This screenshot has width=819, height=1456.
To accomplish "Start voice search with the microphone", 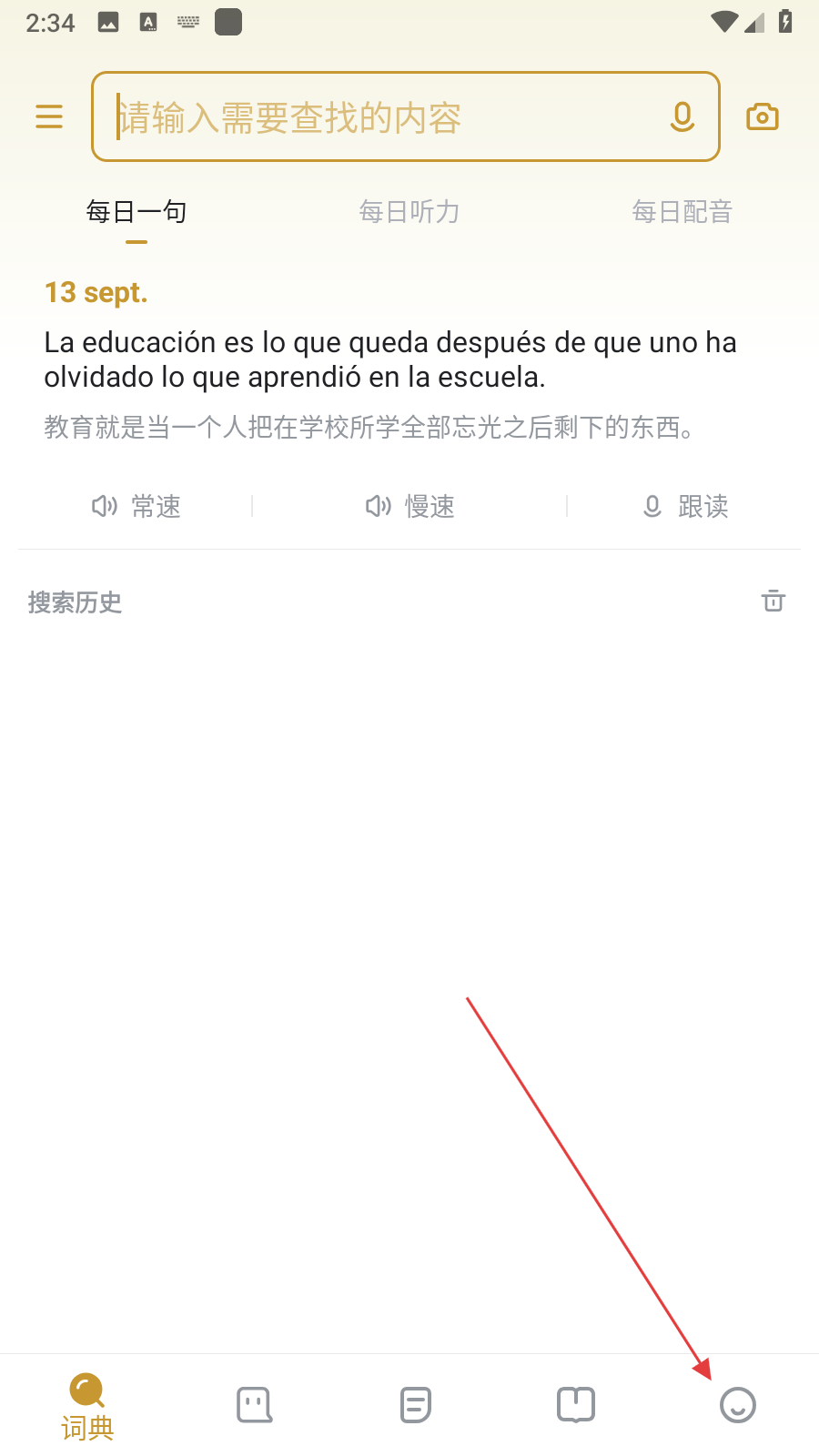I will pyautogui.click(x=682, y=117).
